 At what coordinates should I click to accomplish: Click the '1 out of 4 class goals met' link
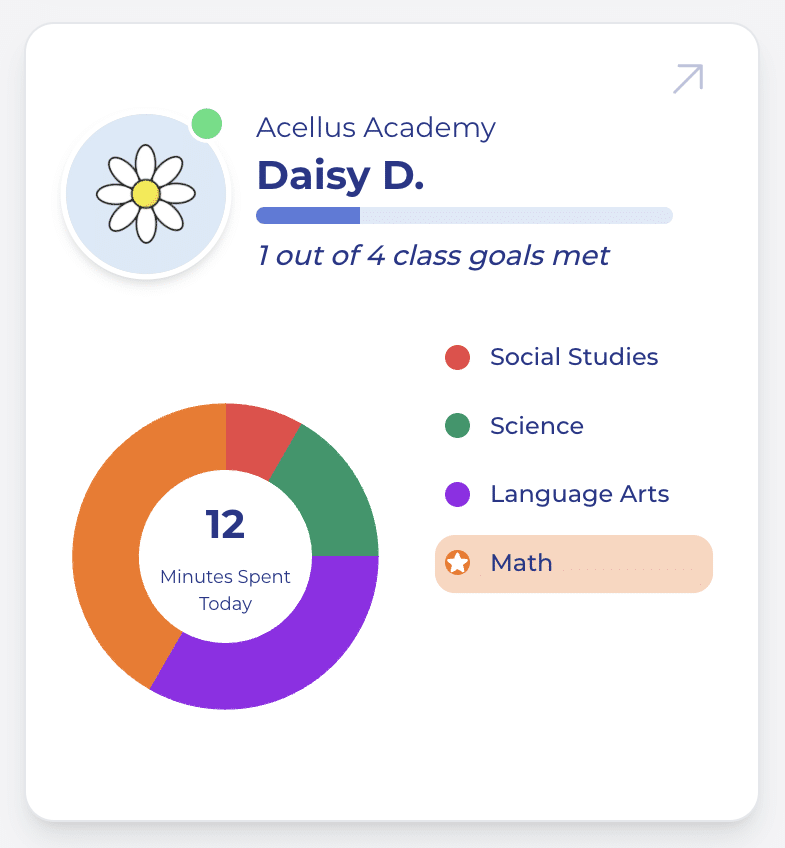(432, 256)
